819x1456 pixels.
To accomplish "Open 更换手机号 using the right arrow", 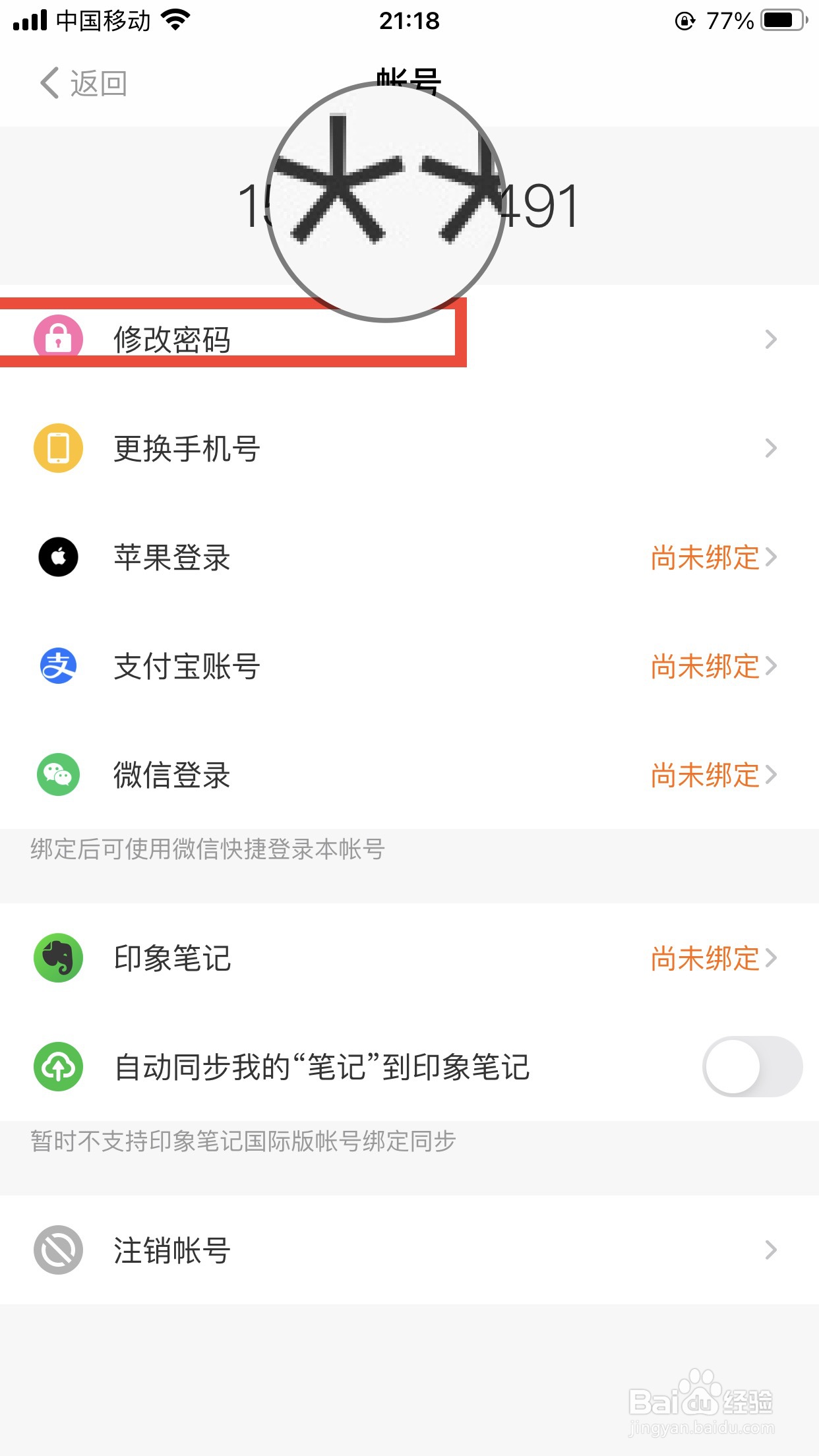I will (x=772, y=448).
